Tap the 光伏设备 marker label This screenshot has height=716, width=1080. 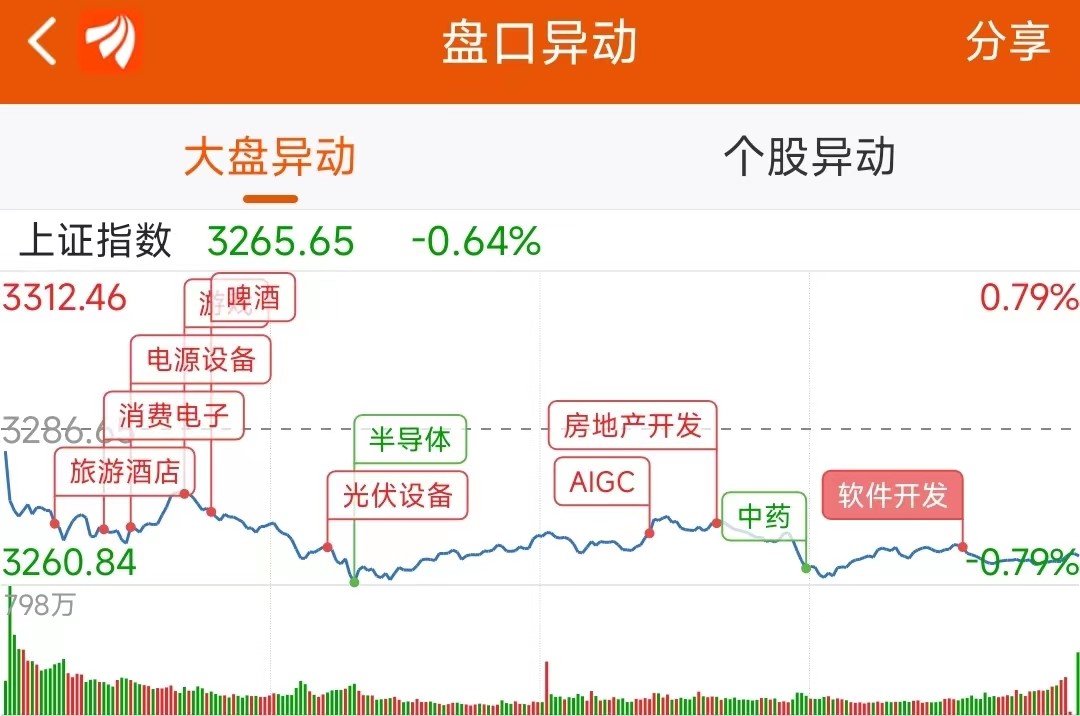398,495
